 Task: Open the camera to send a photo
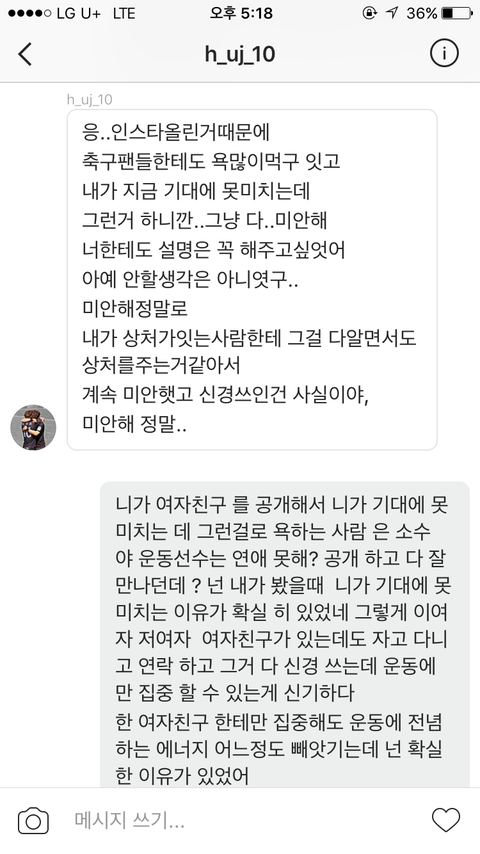click(33, 821)
